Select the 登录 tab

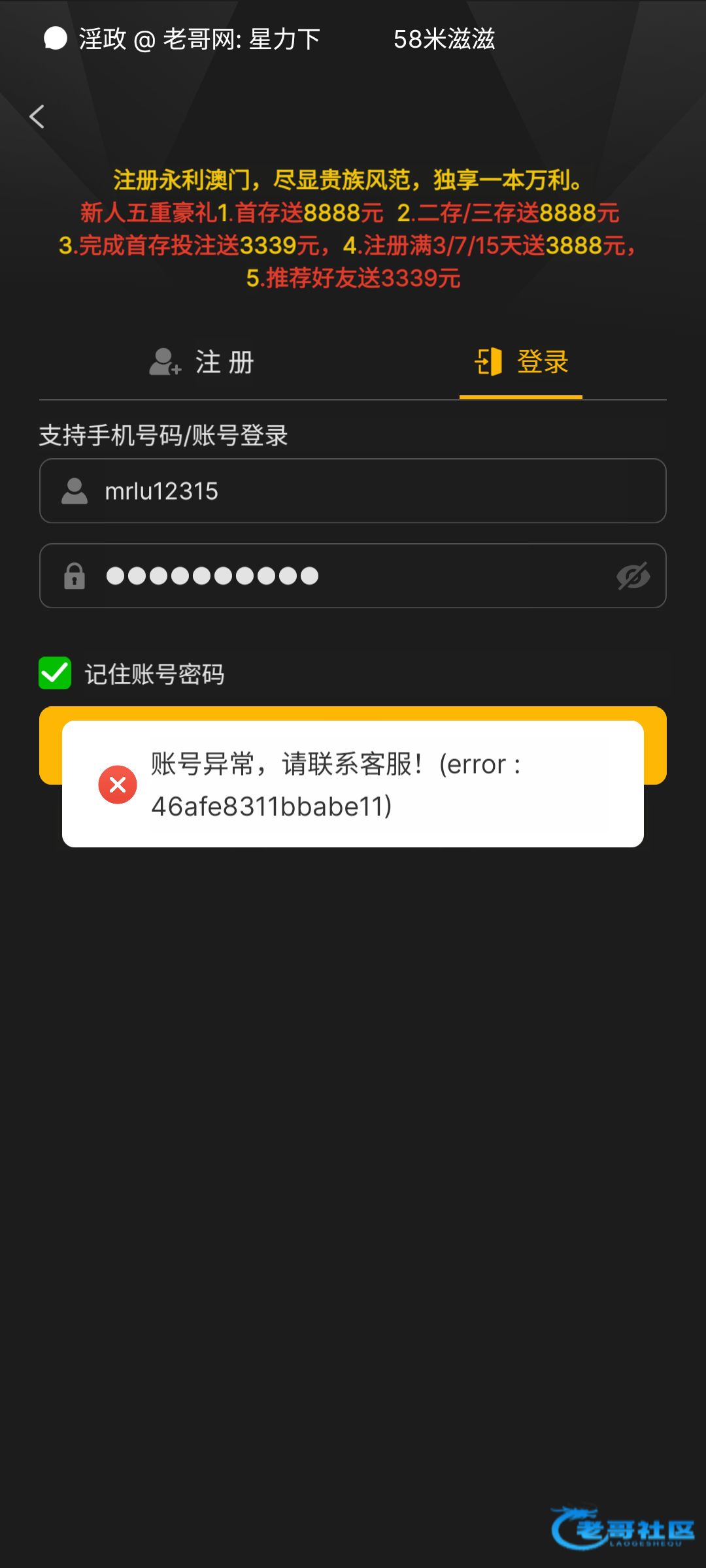pos(521,362)
